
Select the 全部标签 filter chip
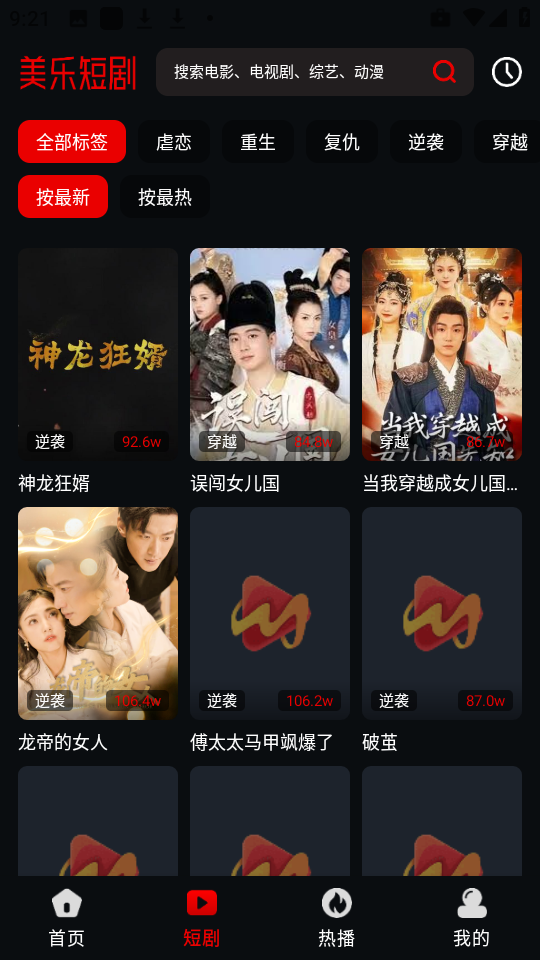pos(72,141)
